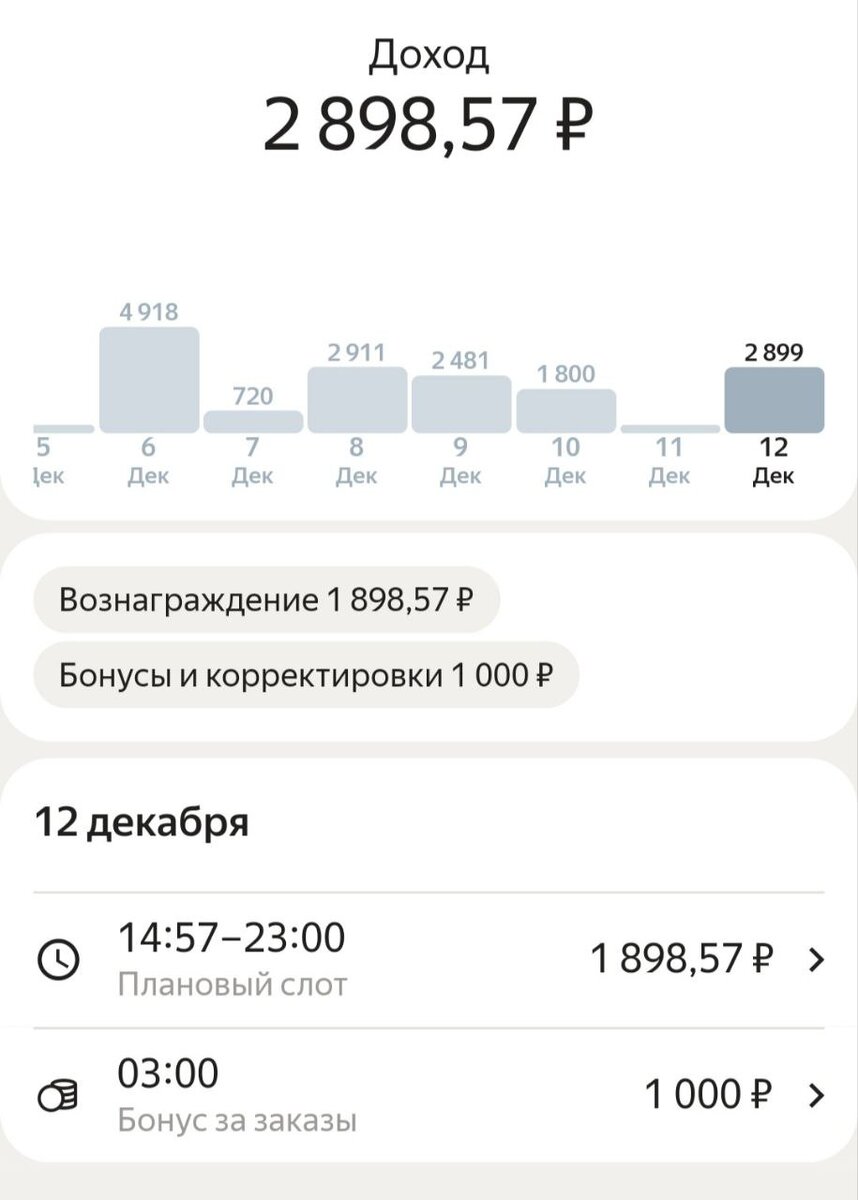Select the 12 Дек bar showing 2 899
The image size is (858, 1200).
[774, 400]
